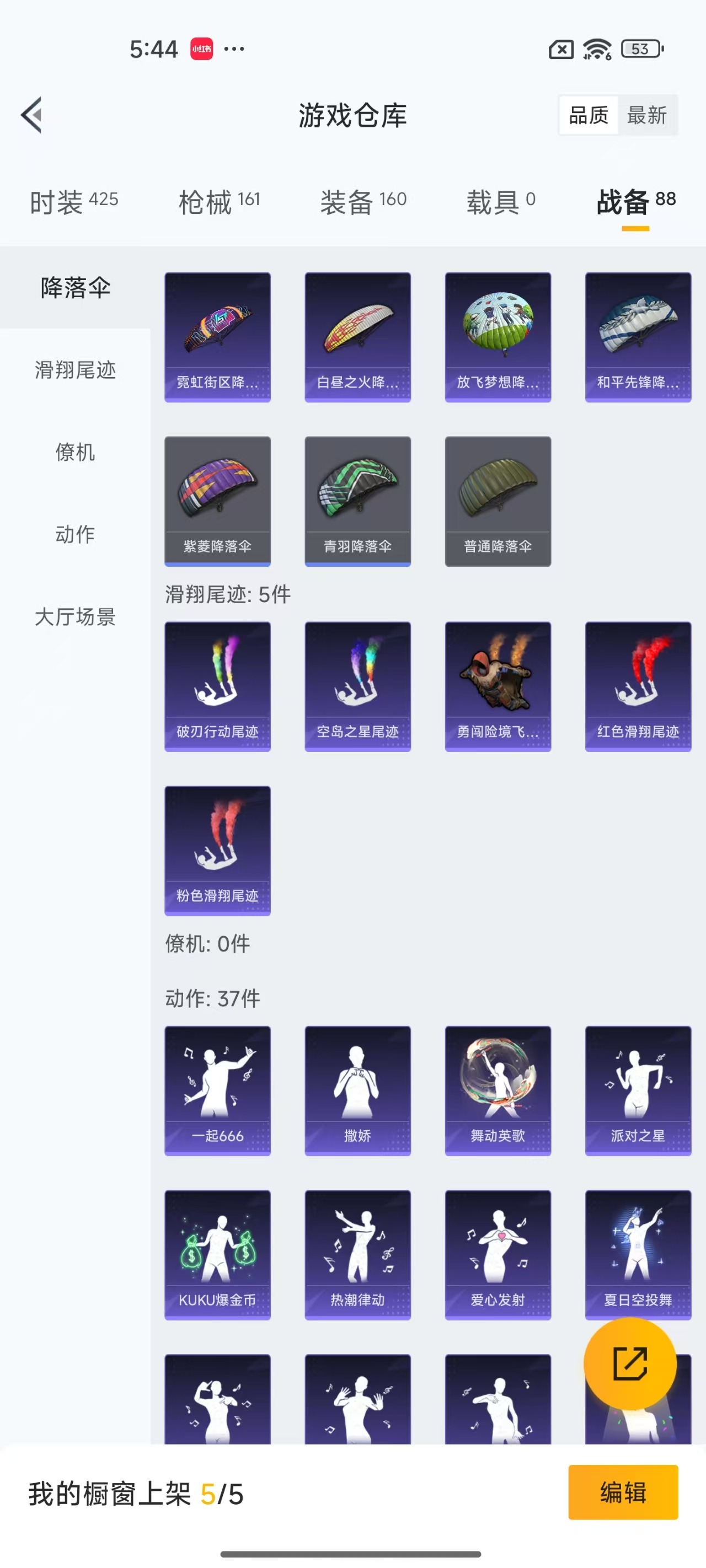Open the 载具 tab

point(500,201)
